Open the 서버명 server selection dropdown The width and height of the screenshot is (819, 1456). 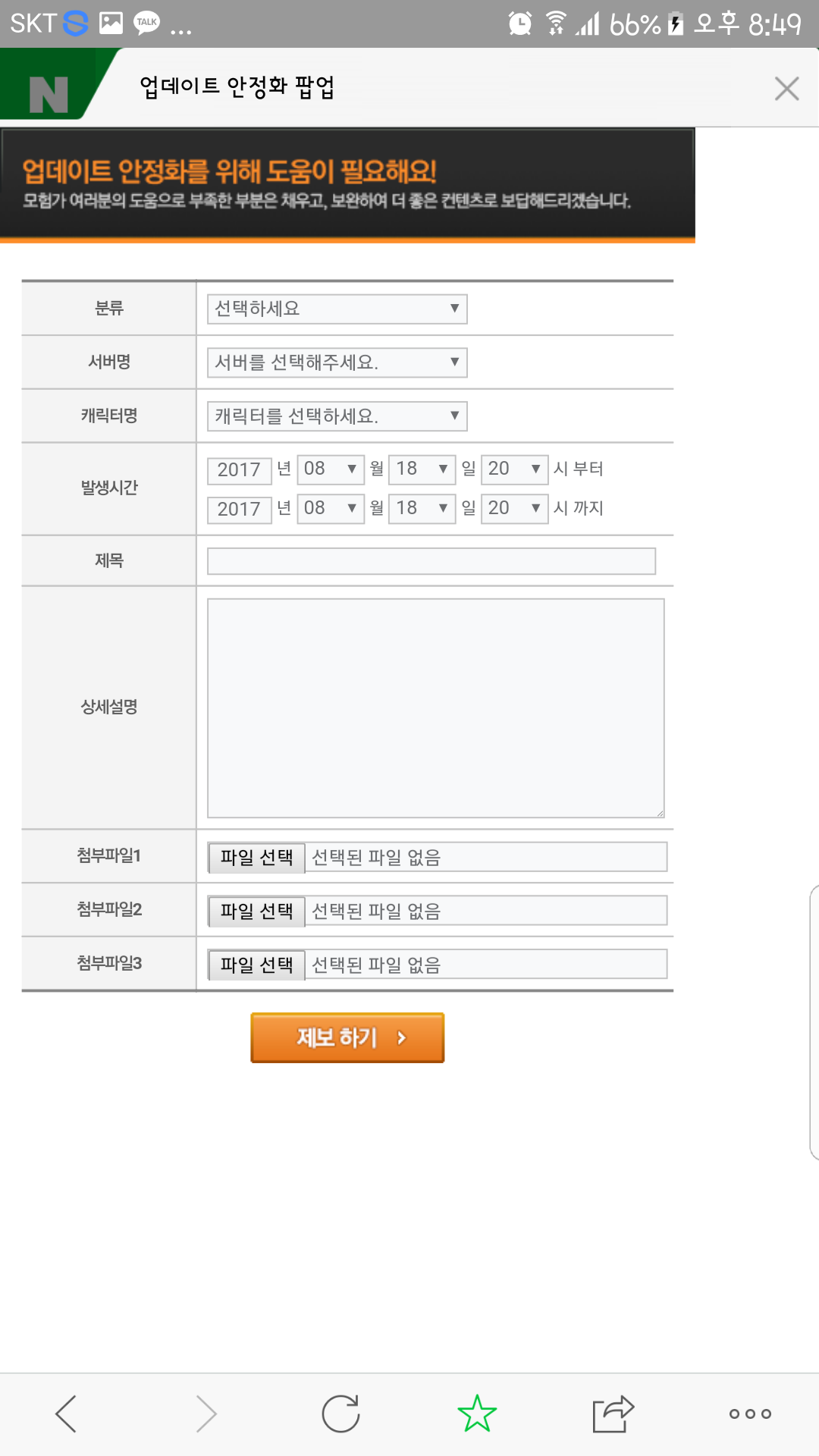pyautogui.click(x=337, y=362)
